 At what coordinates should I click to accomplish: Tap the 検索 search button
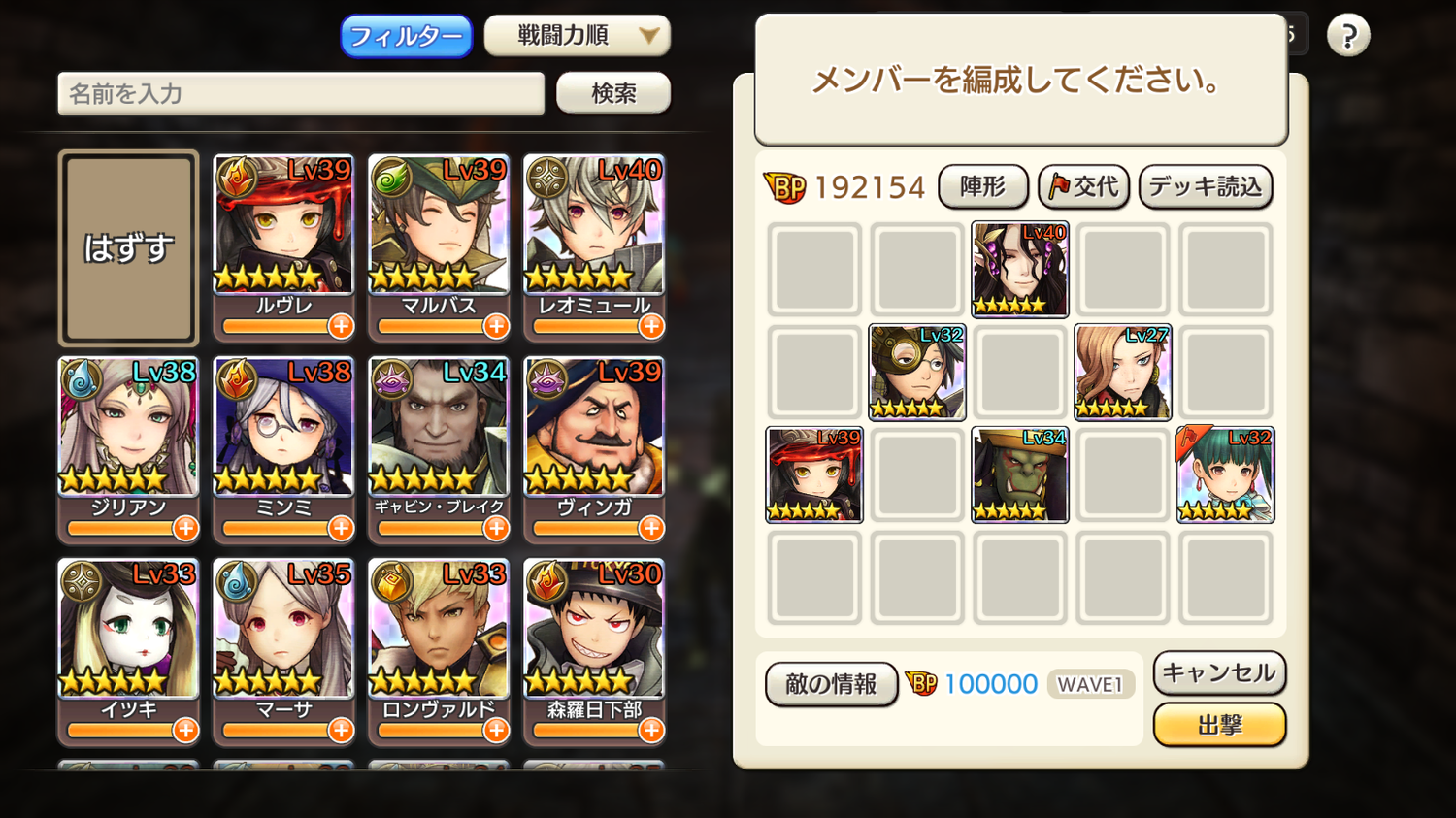click(612, 93)
